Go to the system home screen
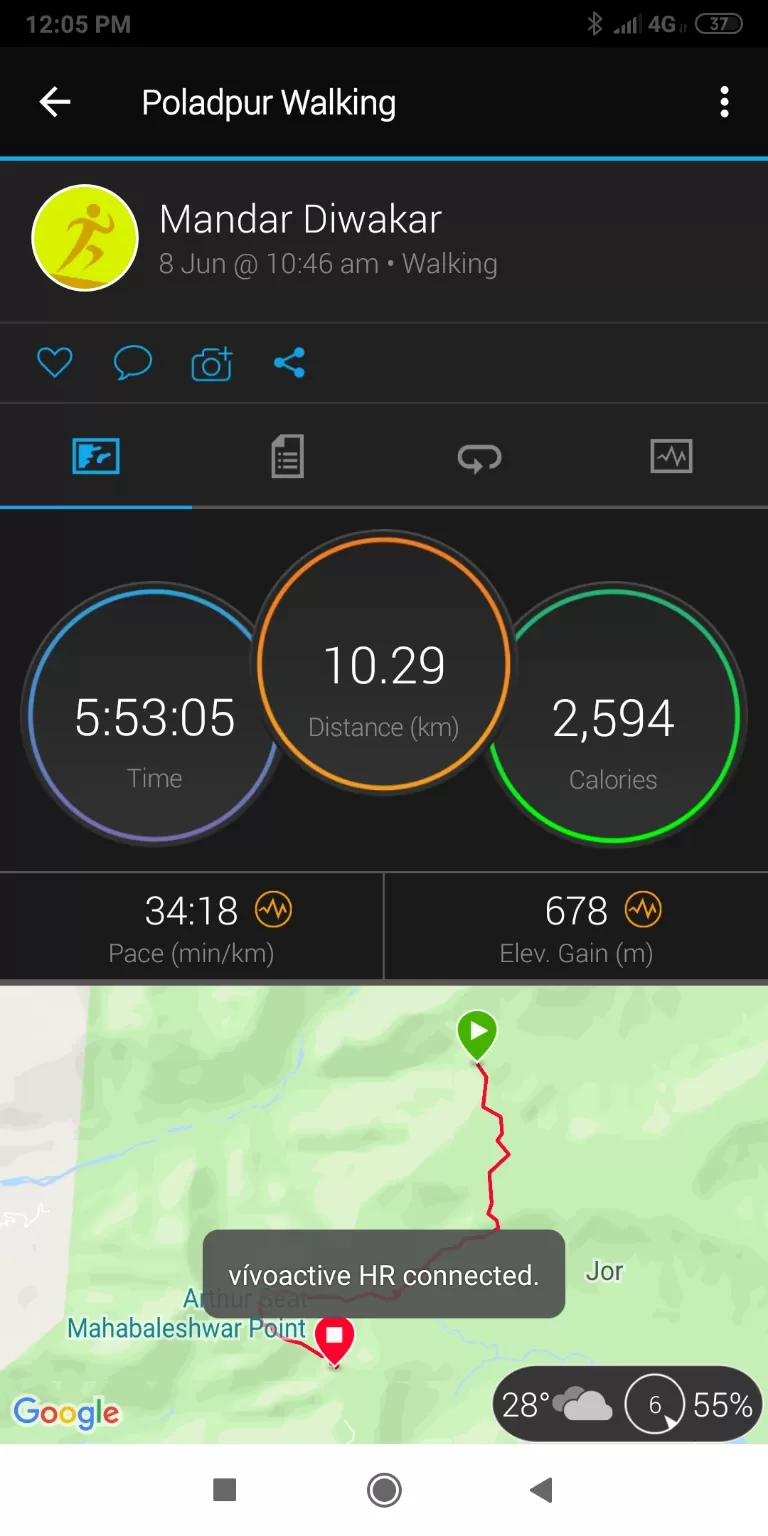768x1536 pixels. coord(384,1490)
